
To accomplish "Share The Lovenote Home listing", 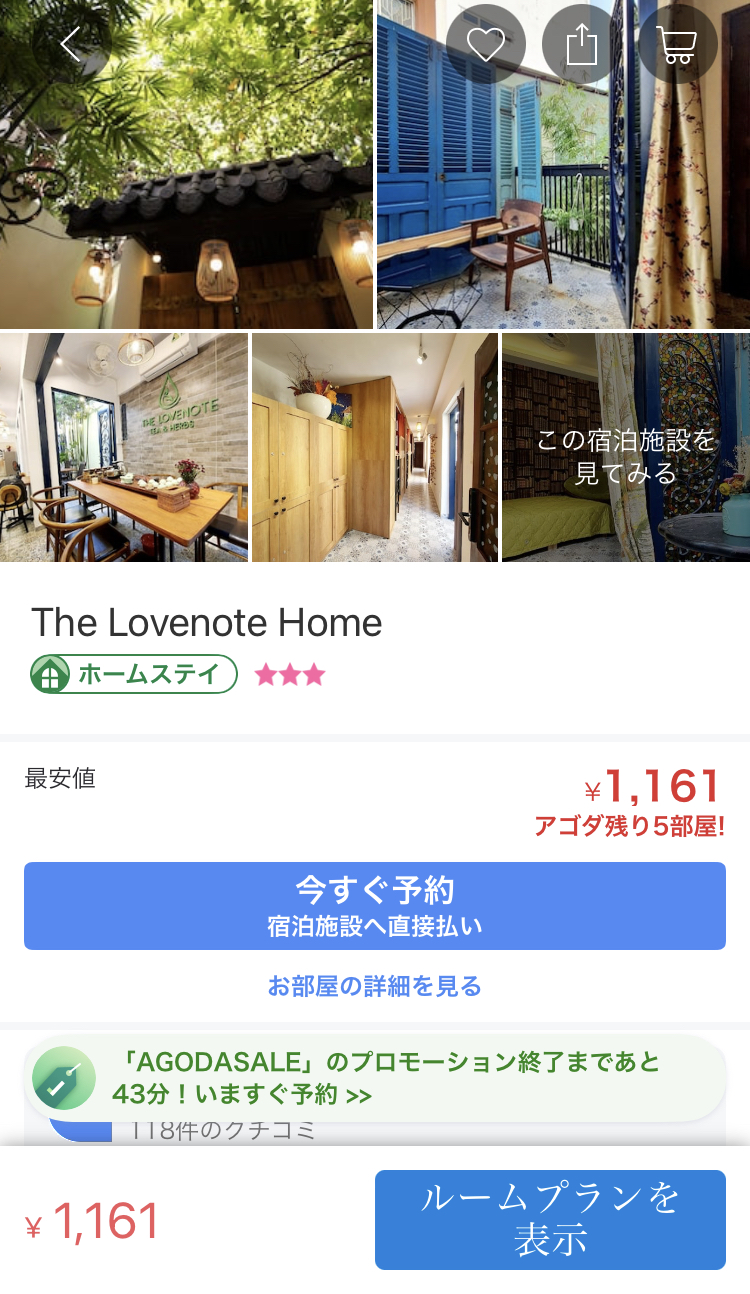I will pos(581,45).
